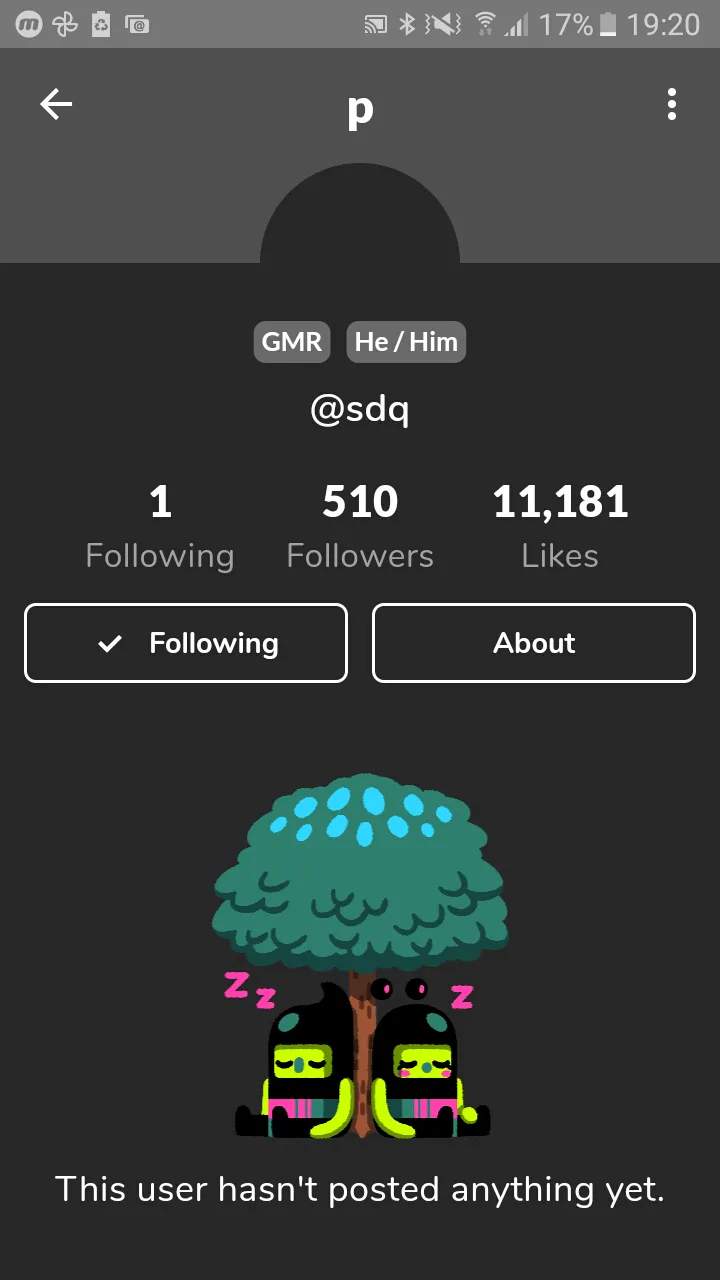The height and width of the screenshot is (1280, 720).
Task: Open the About section
Action: (x=533, y=643)
